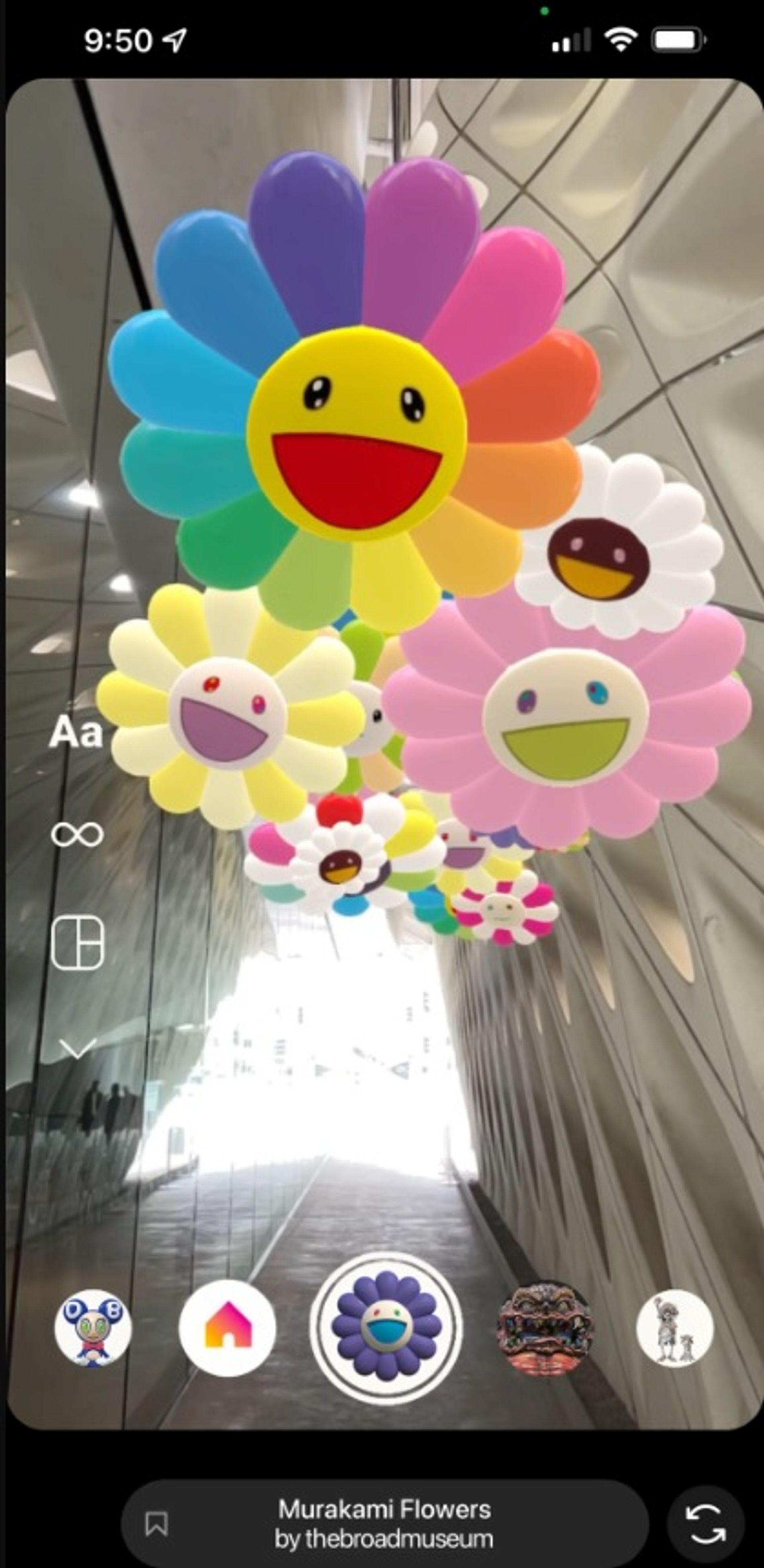
Task: Save the Murakami Flowers effect with the bookmark
Action: tap(156, 1523)
